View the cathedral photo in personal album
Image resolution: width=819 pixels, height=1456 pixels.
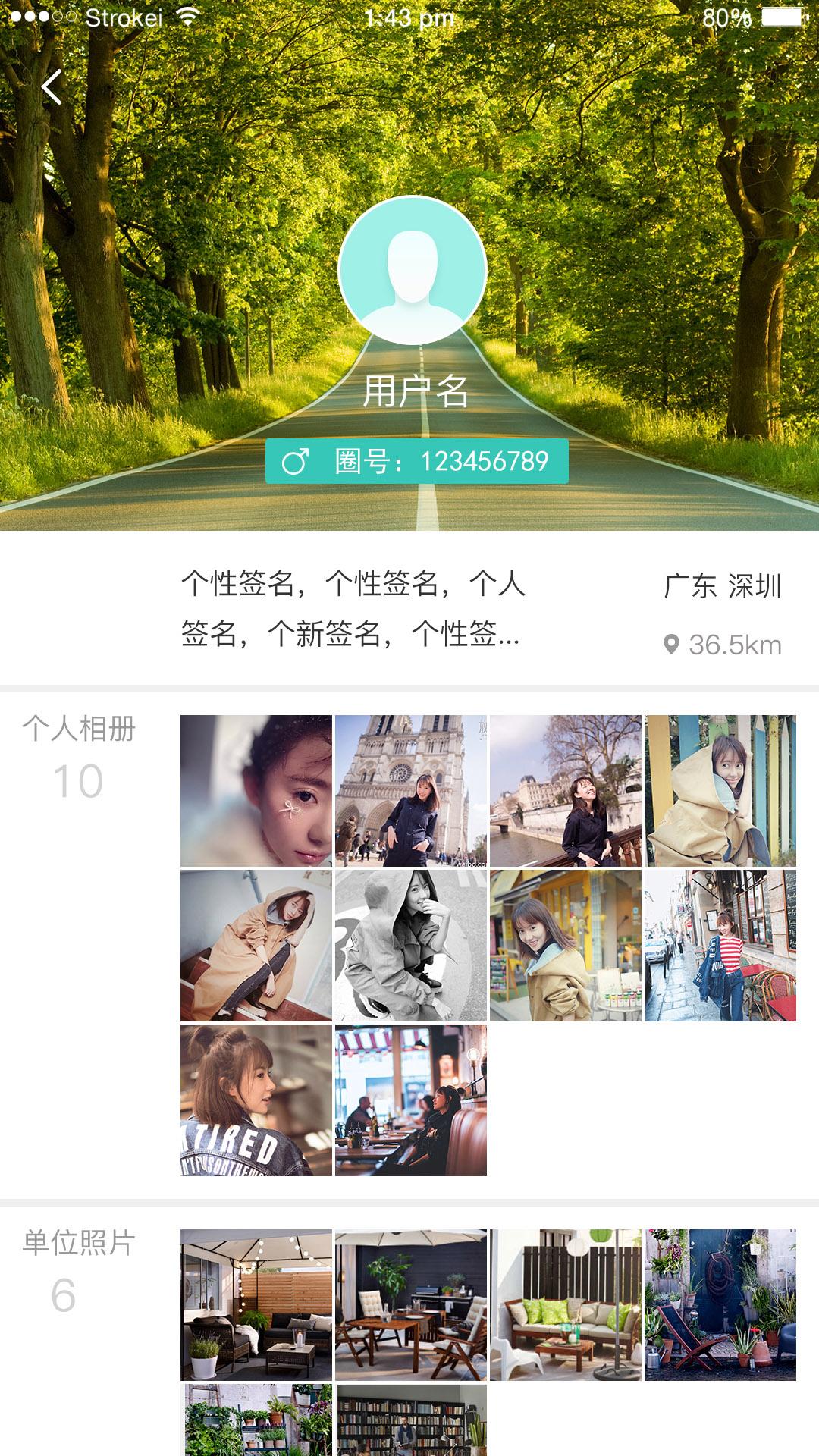[x=411, y=790]
